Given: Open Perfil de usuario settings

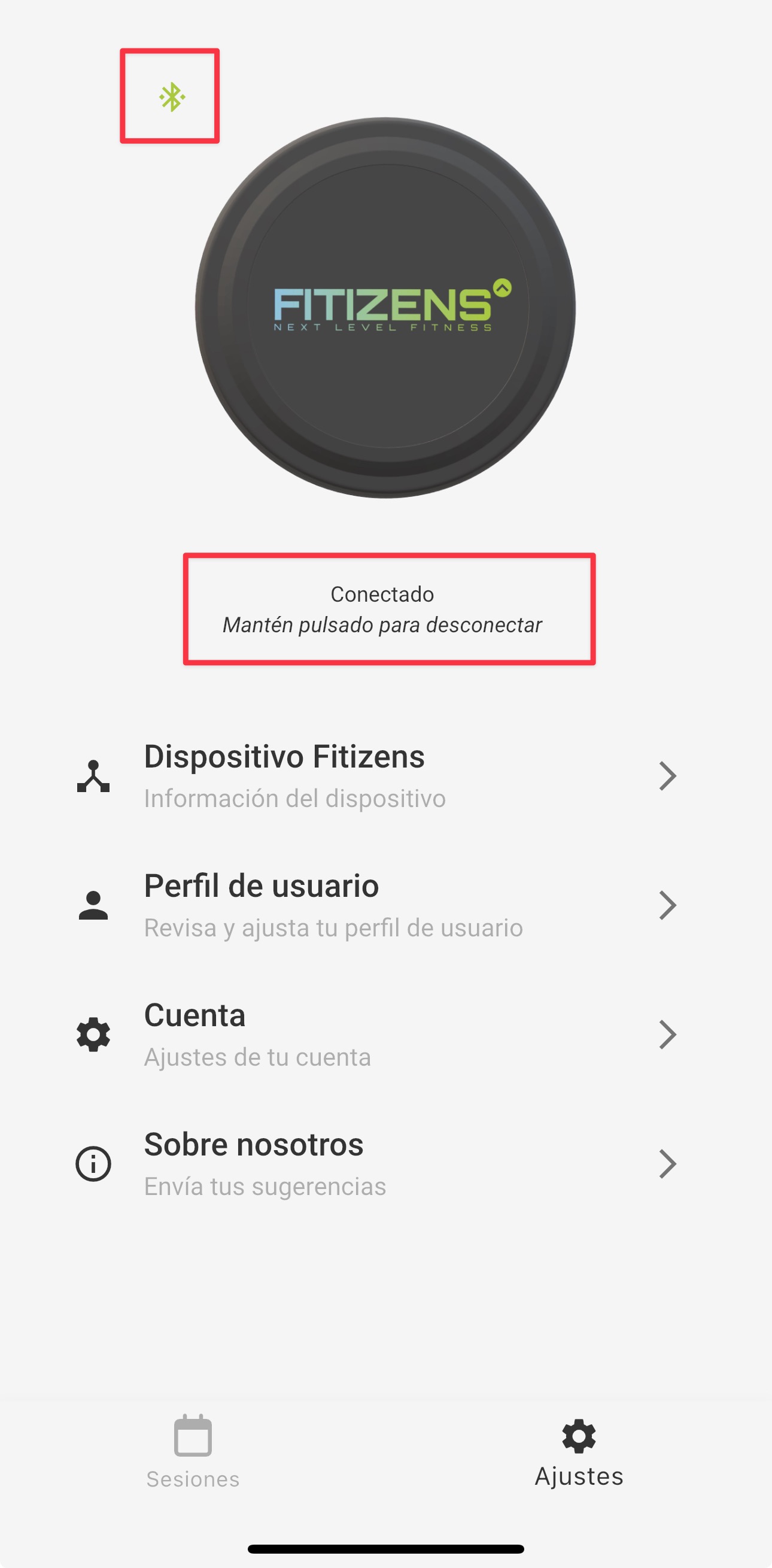Looking at the screenshot, I should [x=377, y=905].
